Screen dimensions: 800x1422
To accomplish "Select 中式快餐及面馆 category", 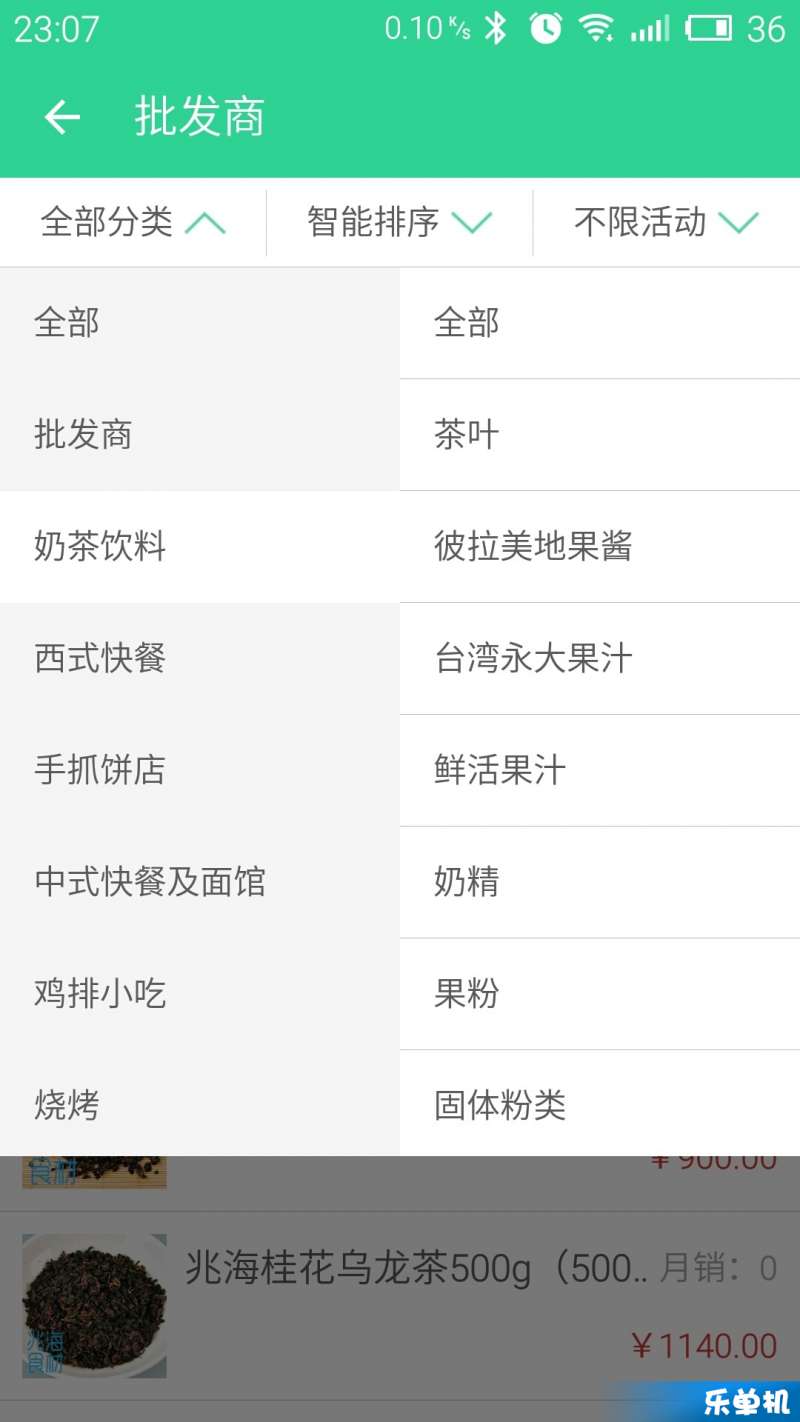I will [x=200, y=883].
